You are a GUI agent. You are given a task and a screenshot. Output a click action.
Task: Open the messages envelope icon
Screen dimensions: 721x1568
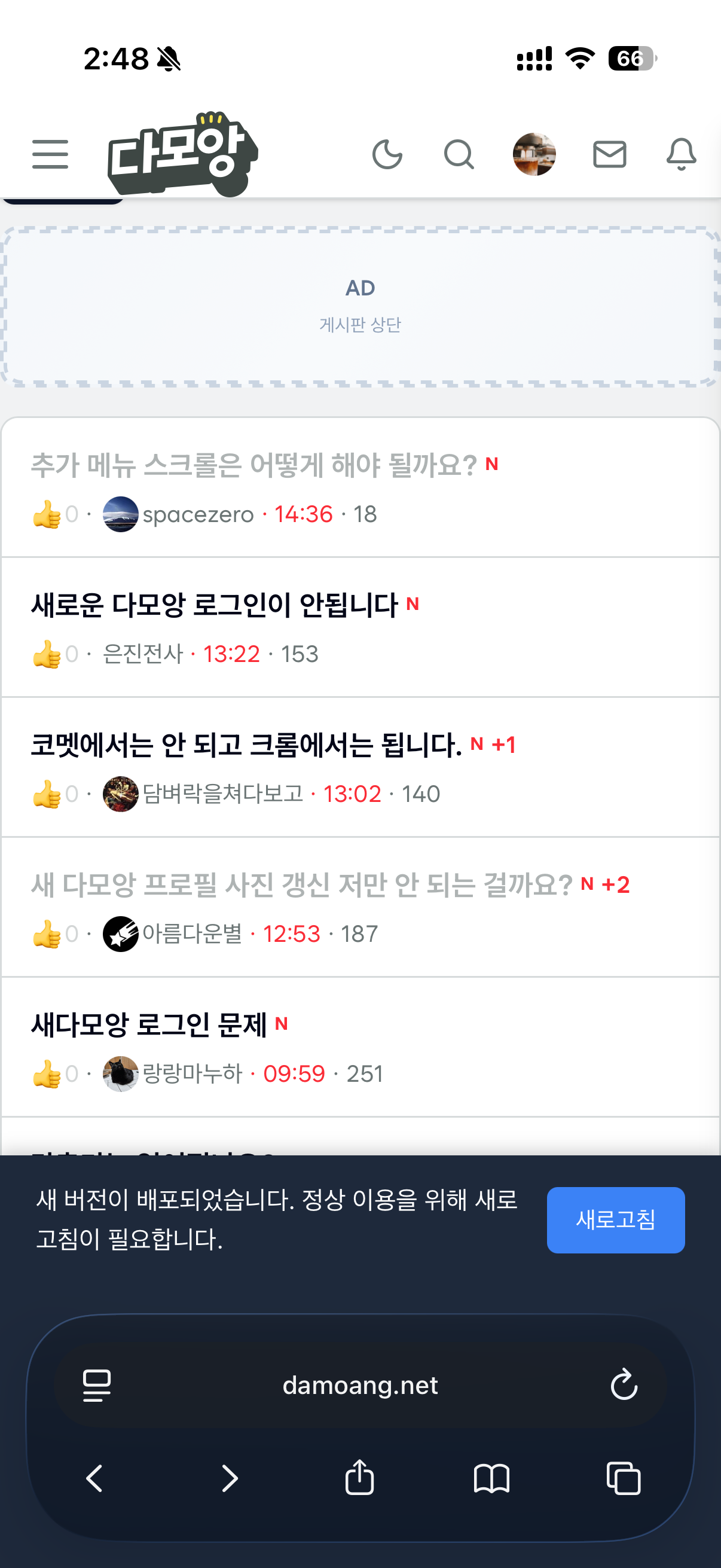click(x=610, y=154)
